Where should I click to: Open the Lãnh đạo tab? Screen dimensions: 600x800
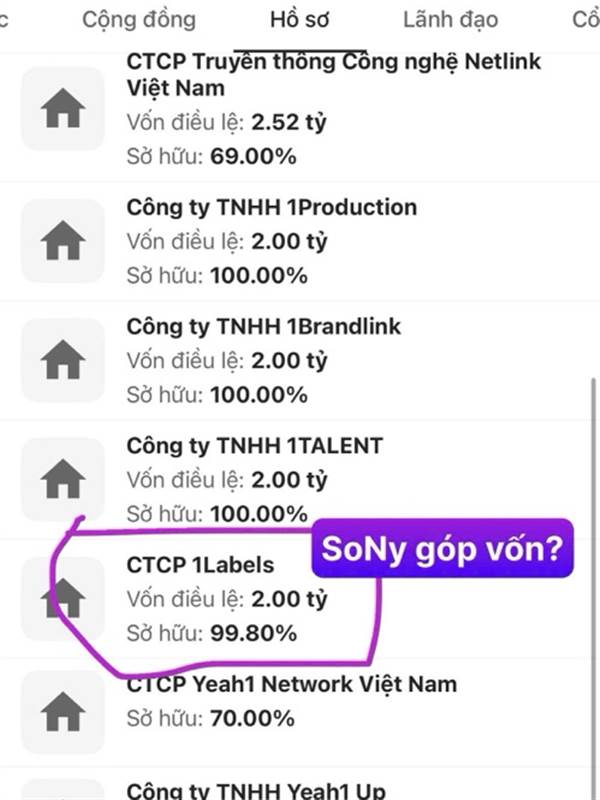(451, 20)
